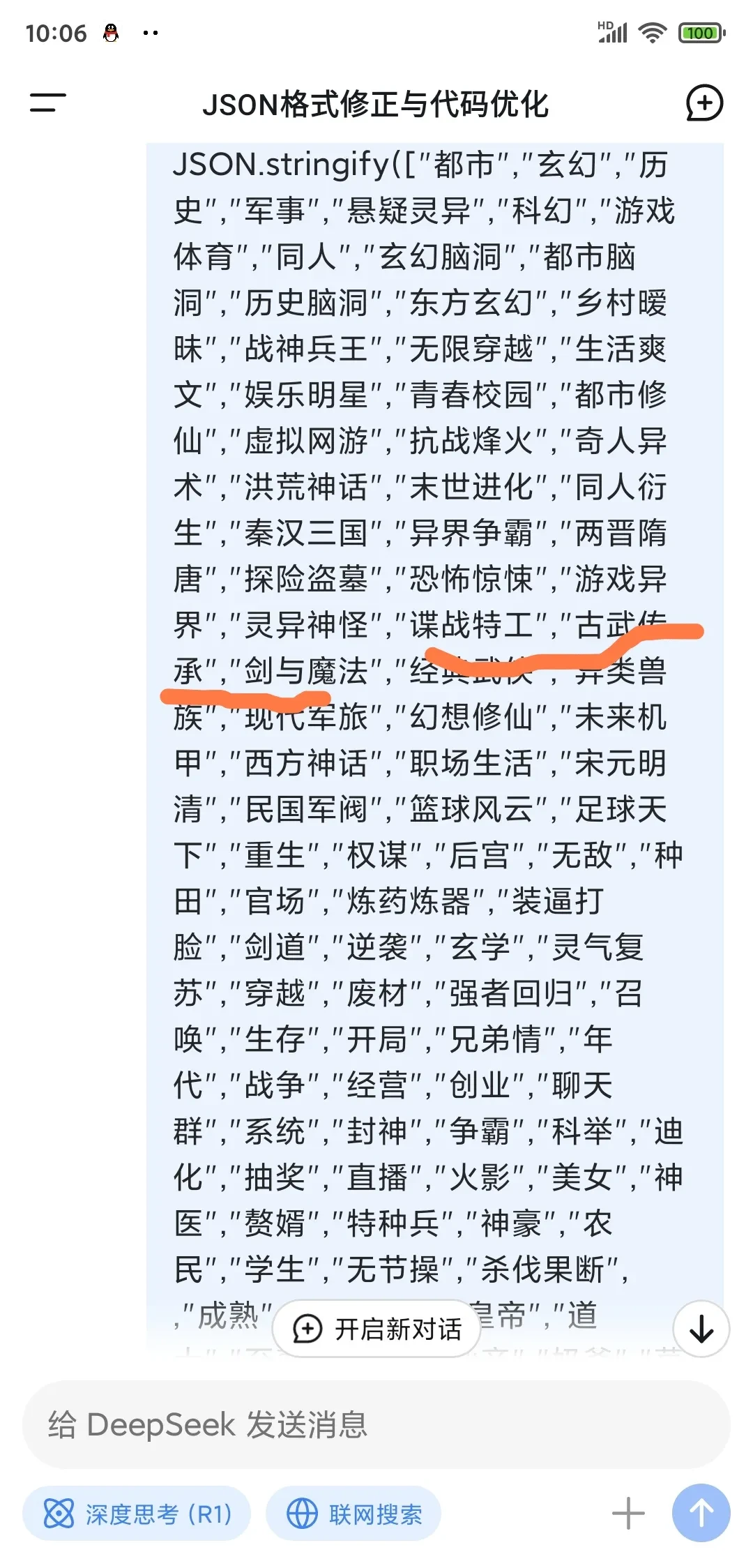
Task: Open the sidebar menu
Action: point(47,103)
